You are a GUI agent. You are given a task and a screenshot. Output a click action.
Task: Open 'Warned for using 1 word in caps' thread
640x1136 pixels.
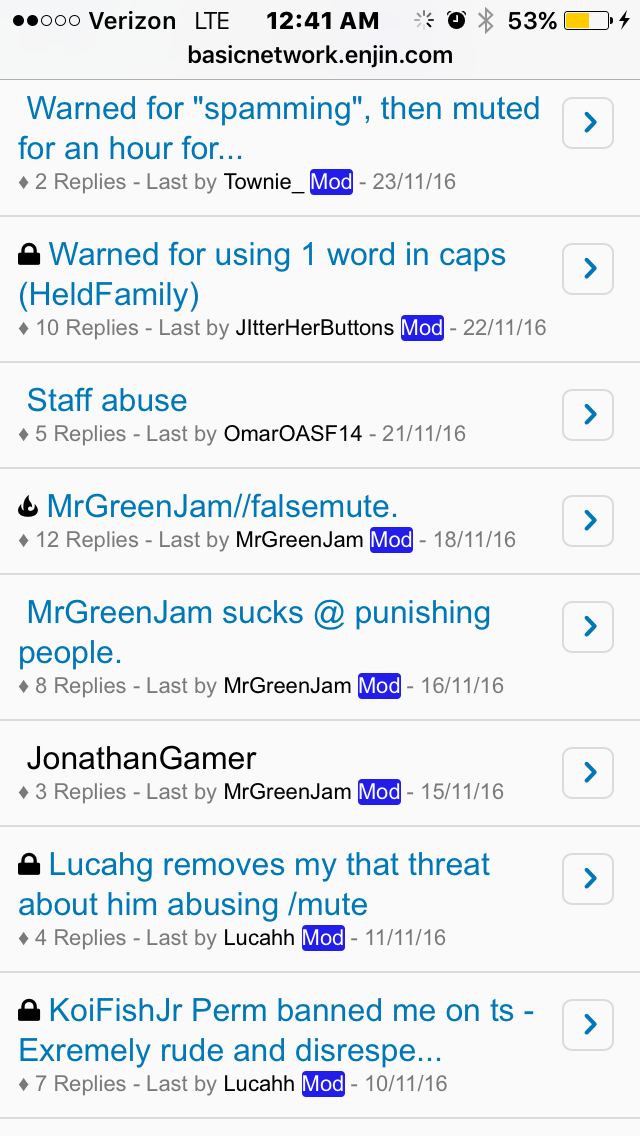(275, 274)
